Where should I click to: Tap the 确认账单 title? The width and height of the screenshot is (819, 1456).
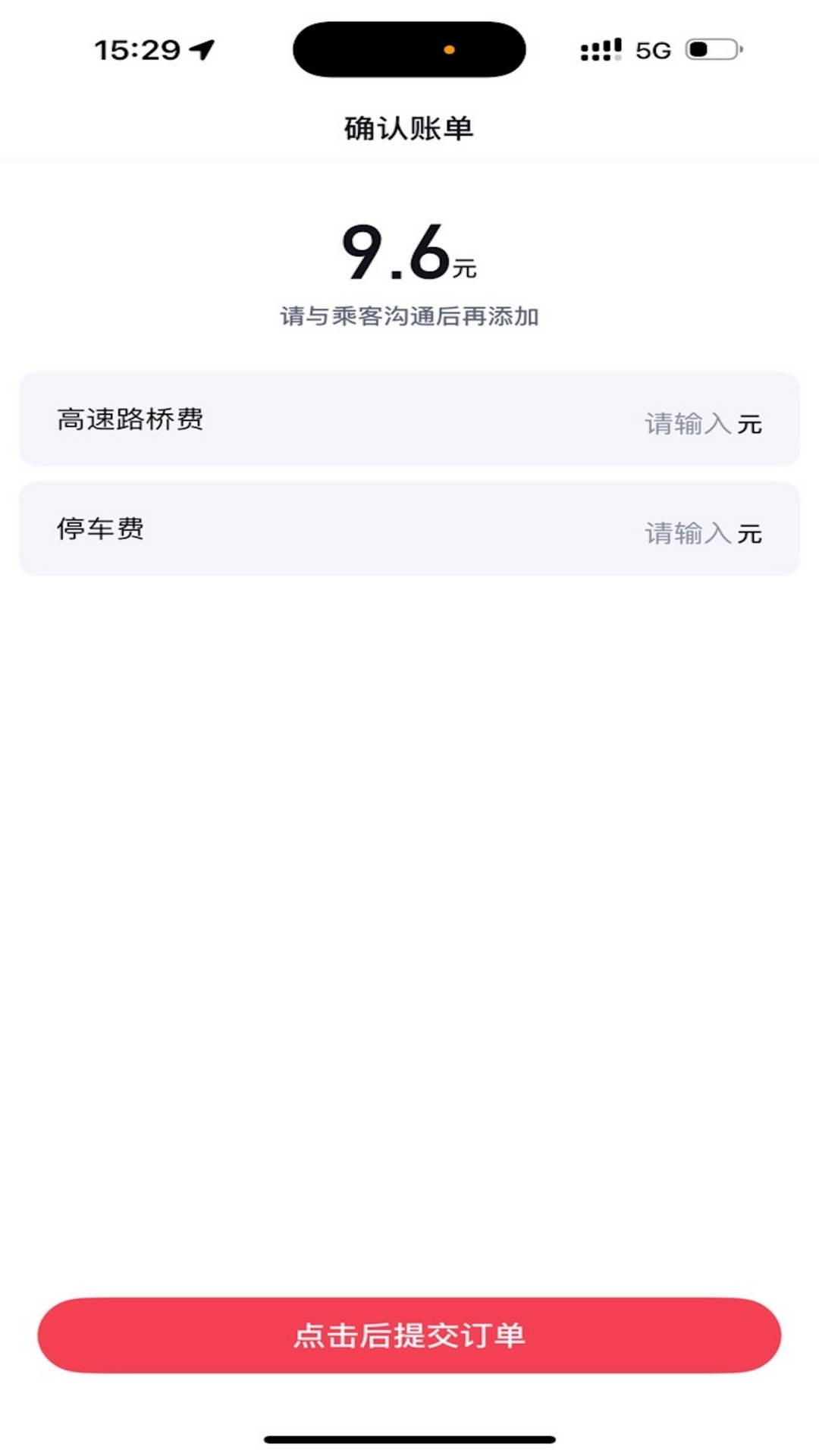(409, 127)
